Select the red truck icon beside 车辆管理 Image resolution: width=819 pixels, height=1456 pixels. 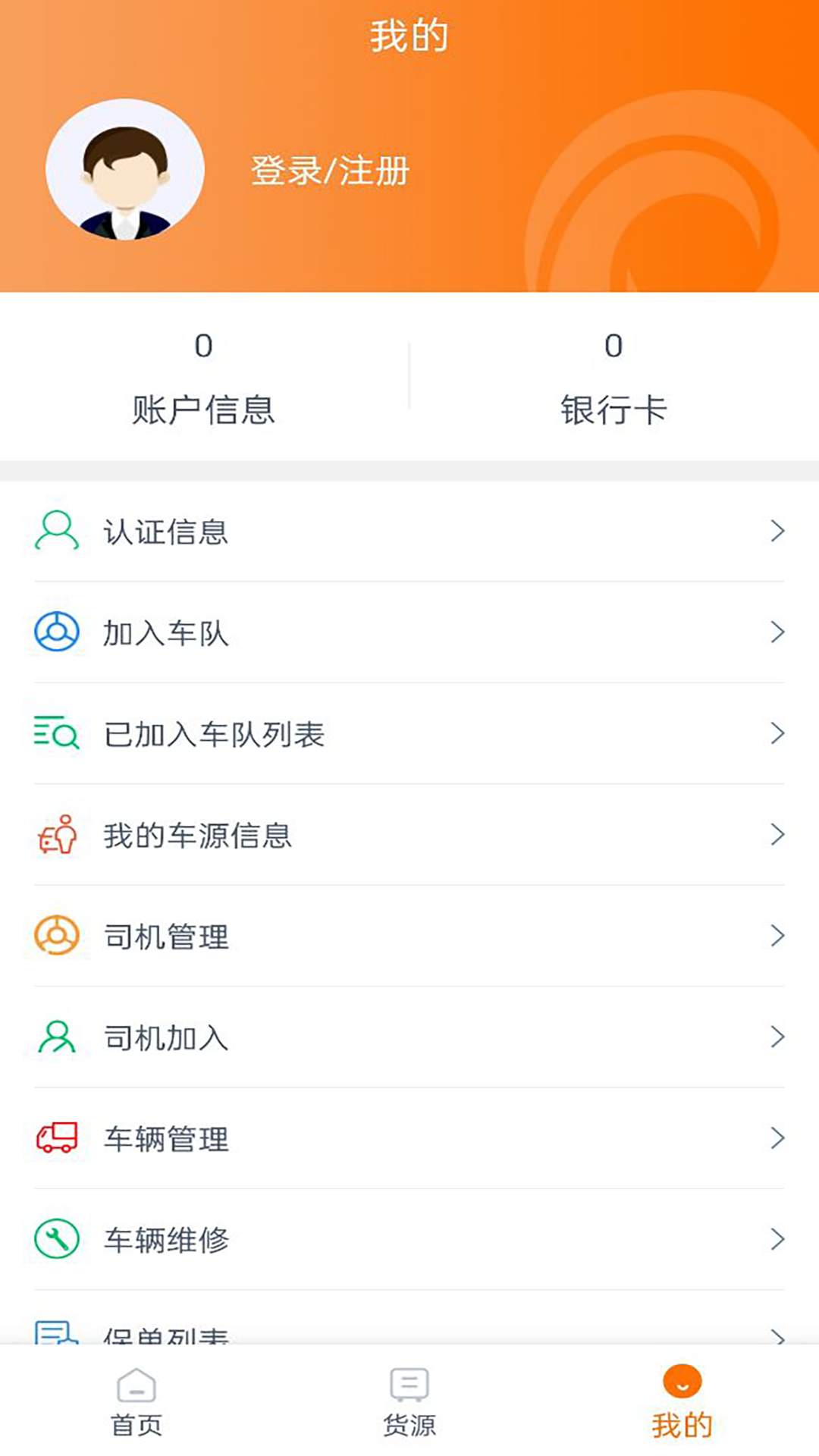point(55,1138)
